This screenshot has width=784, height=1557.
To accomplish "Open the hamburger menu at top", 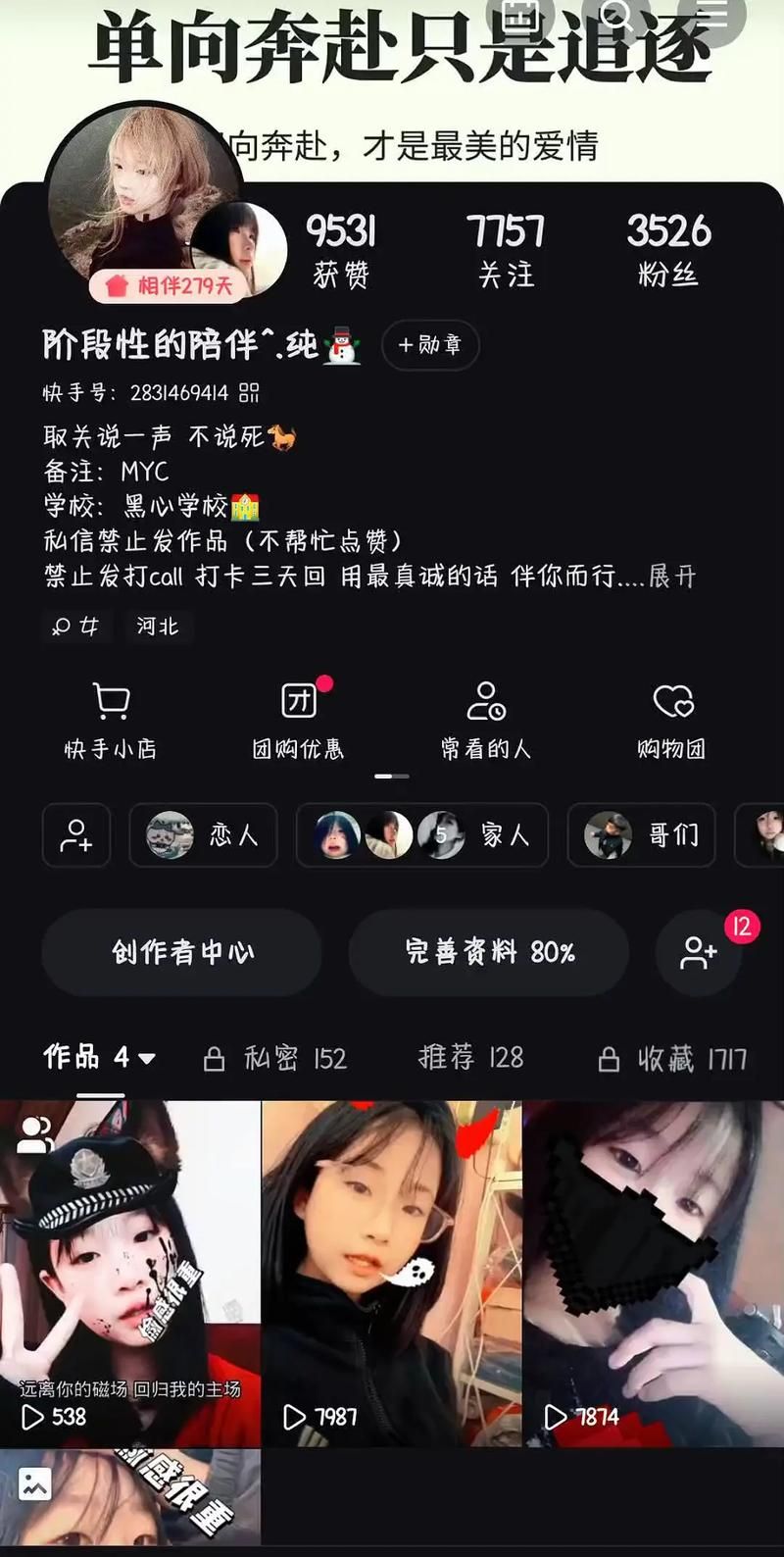I will (712, 15).
